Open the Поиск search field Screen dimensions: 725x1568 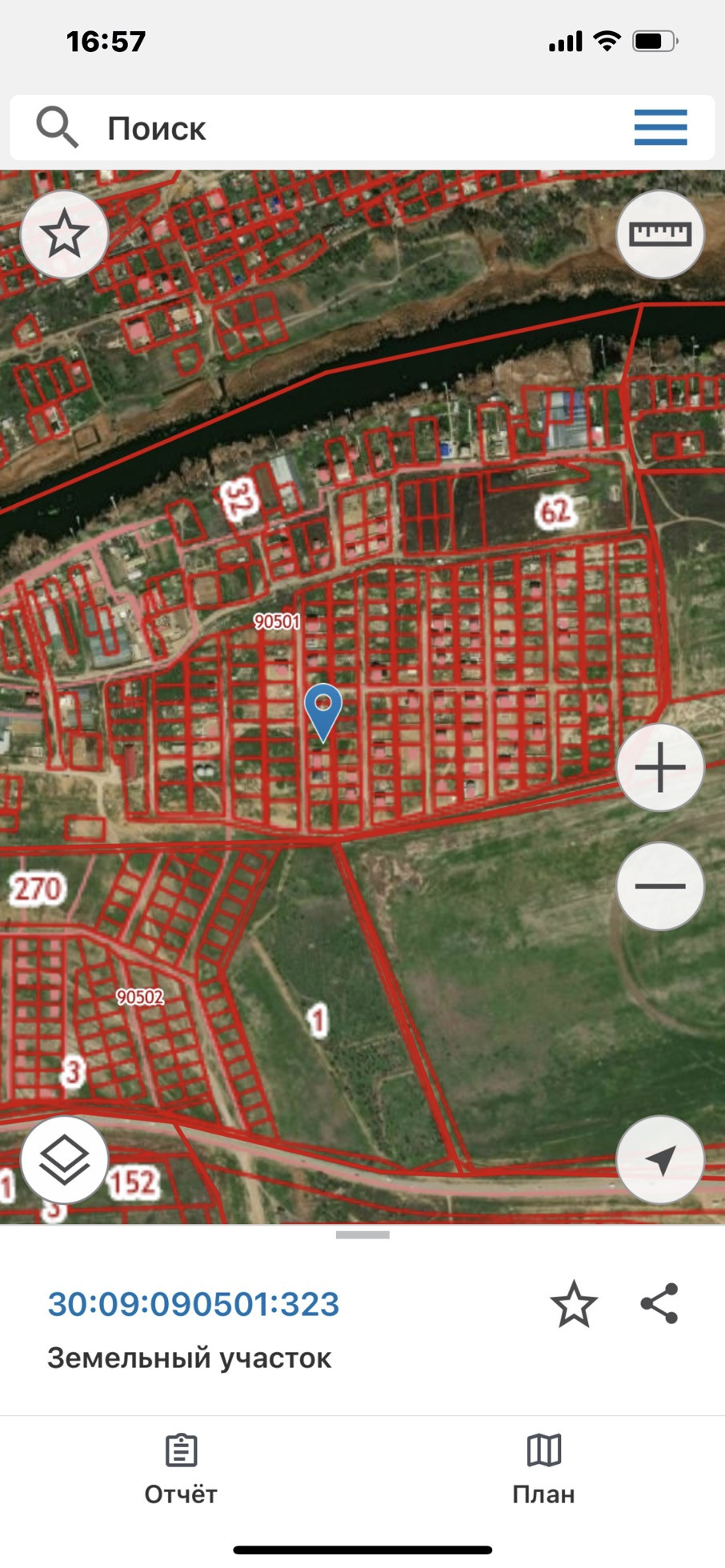click(320, 128)
